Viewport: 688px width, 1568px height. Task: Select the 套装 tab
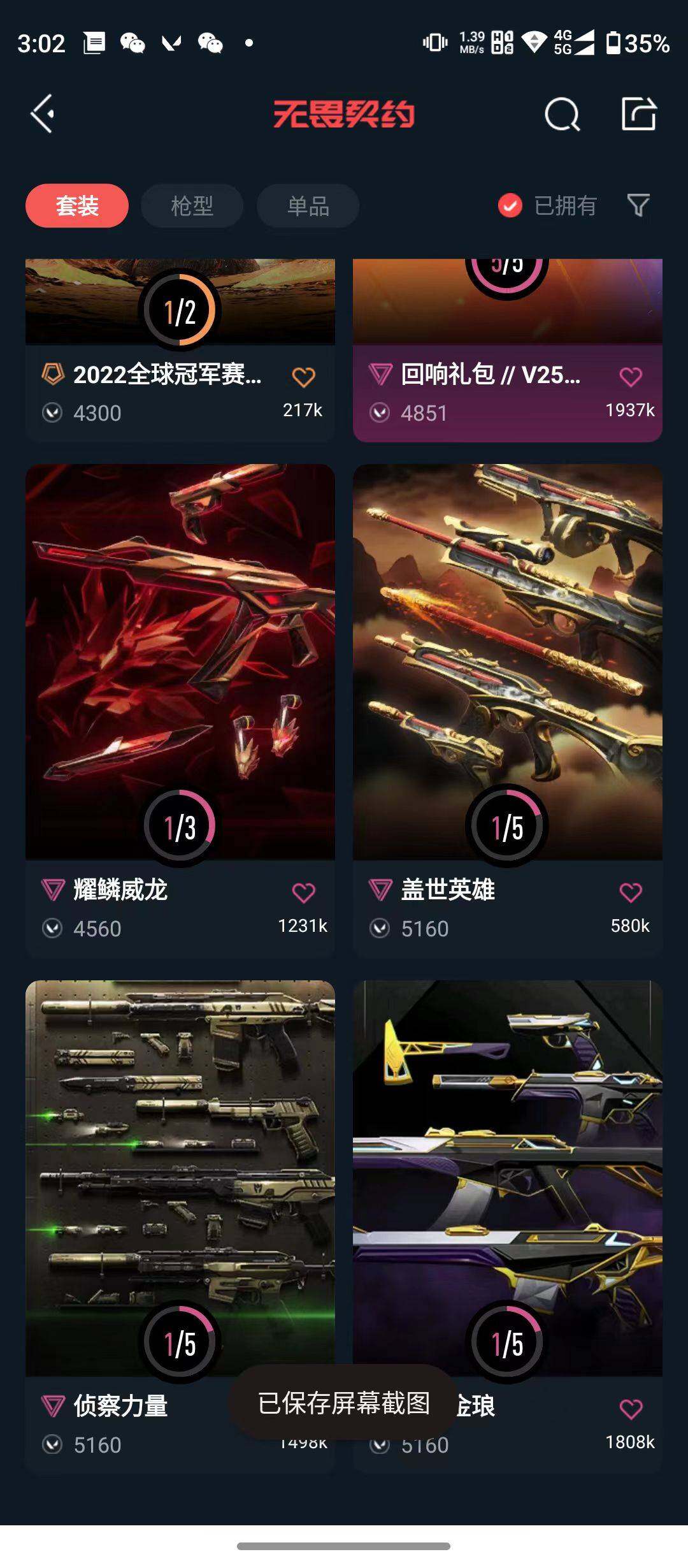click(x=77, y=206)
